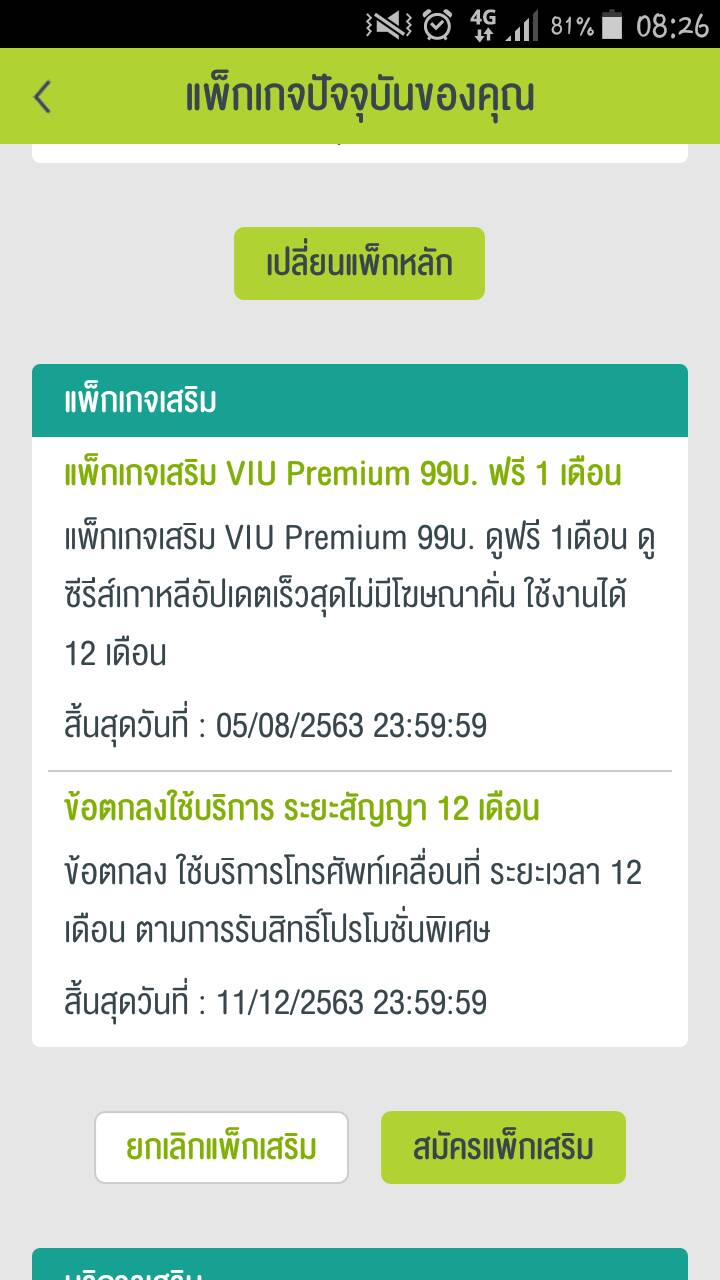This screenshot has height=1280, width=720.
Task: Subscribe via สมัครแพ็กเสริม button
Action: coord(503,1147)
